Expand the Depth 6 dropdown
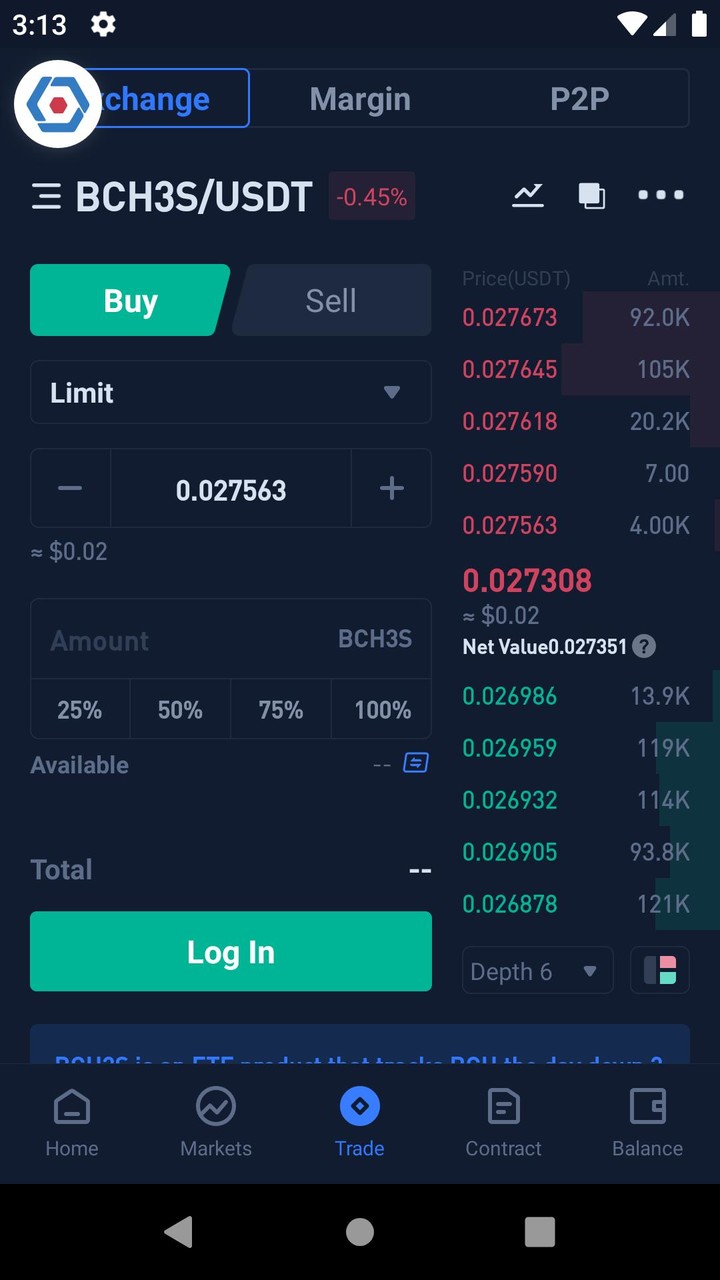720x1280 pixels. [x=537, y=971]
